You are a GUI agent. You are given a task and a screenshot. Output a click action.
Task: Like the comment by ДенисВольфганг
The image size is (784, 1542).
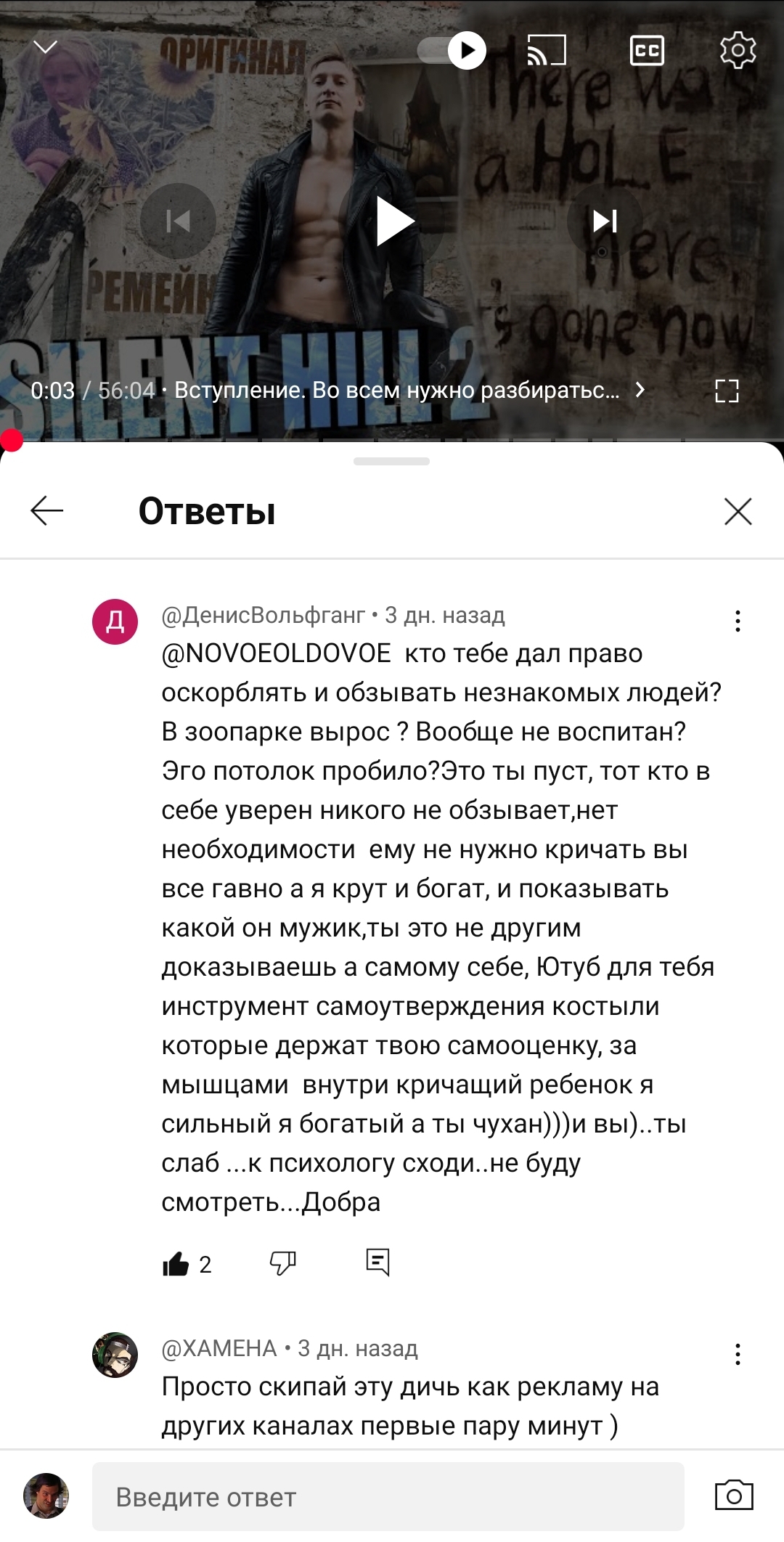176,1264
